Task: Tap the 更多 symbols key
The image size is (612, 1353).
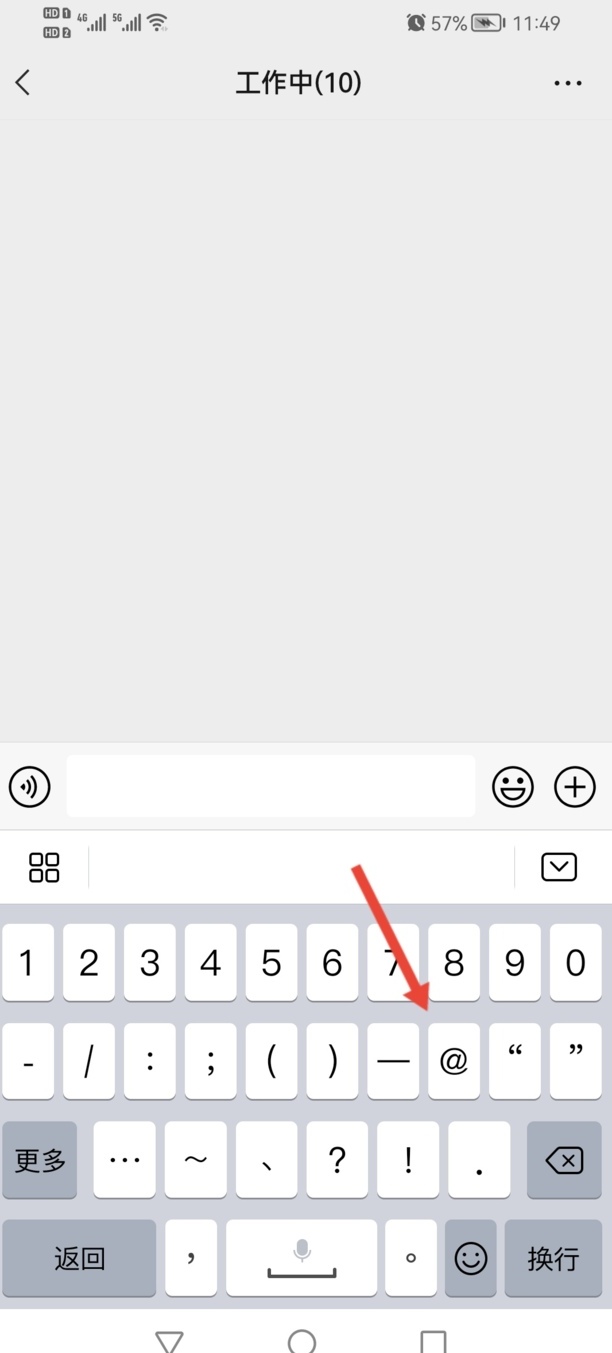Action: pyautogui.click(x=40, y=1160)
